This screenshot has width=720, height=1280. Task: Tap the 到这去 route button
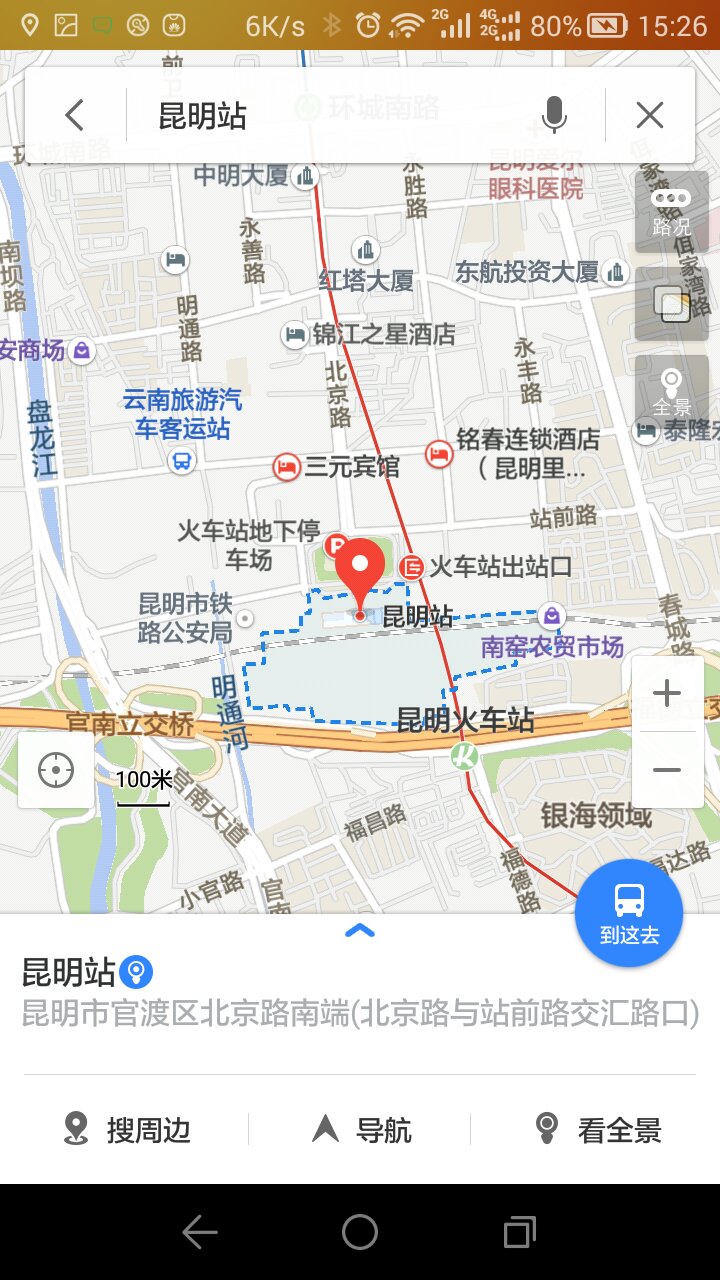coord(629,913)
